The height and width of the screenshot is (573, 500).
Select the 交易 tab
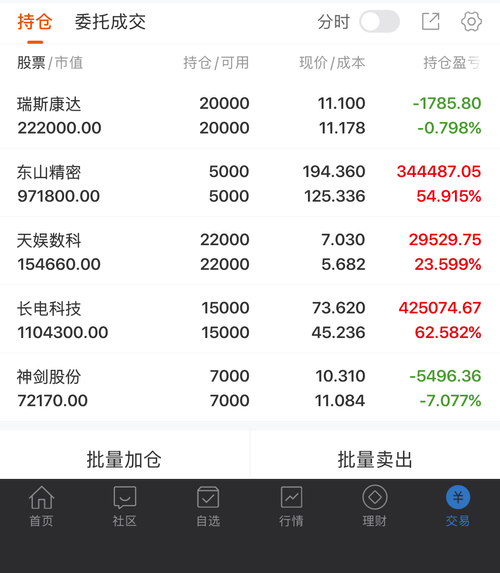point(458,506)
